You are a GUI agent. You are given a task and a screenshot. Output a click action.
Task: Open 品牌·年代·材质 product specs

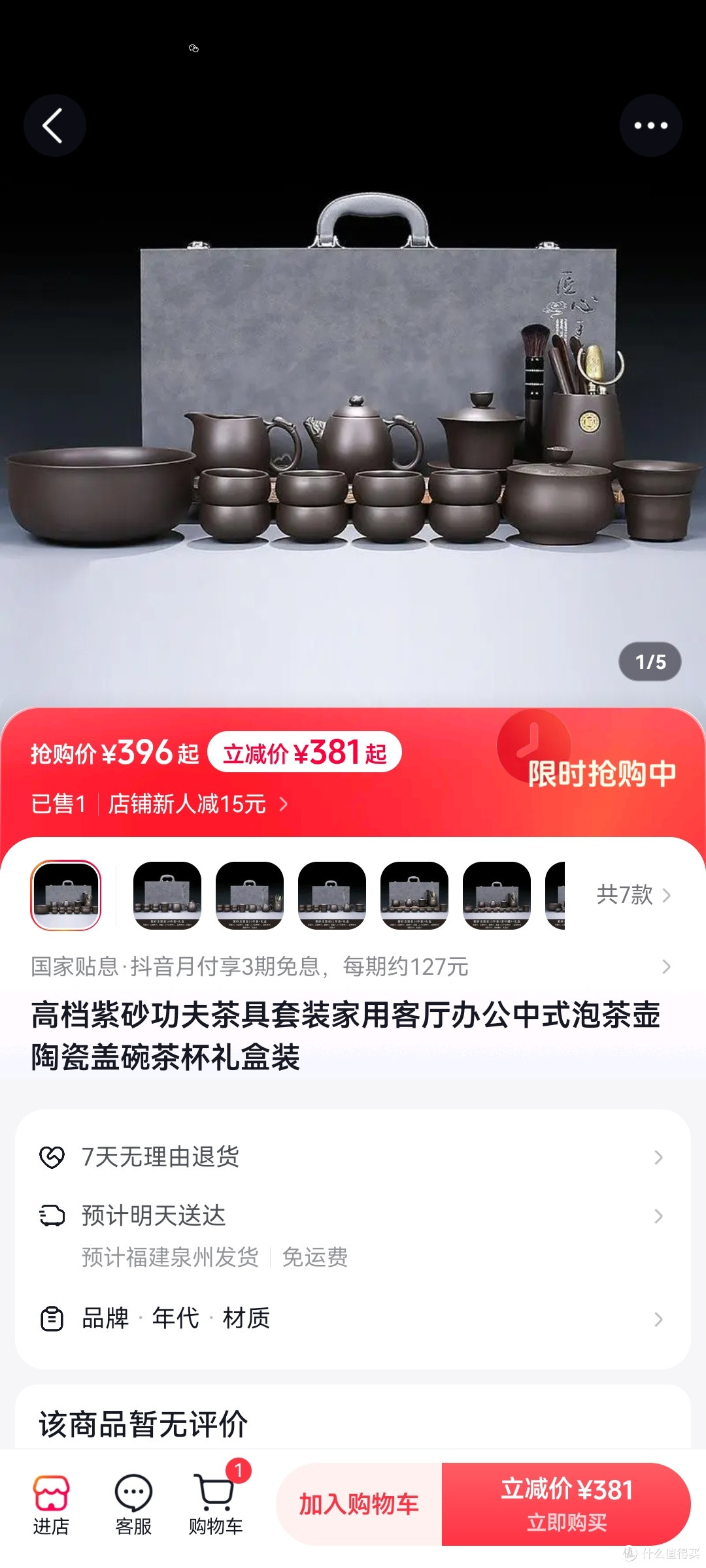click(352, 1318)
